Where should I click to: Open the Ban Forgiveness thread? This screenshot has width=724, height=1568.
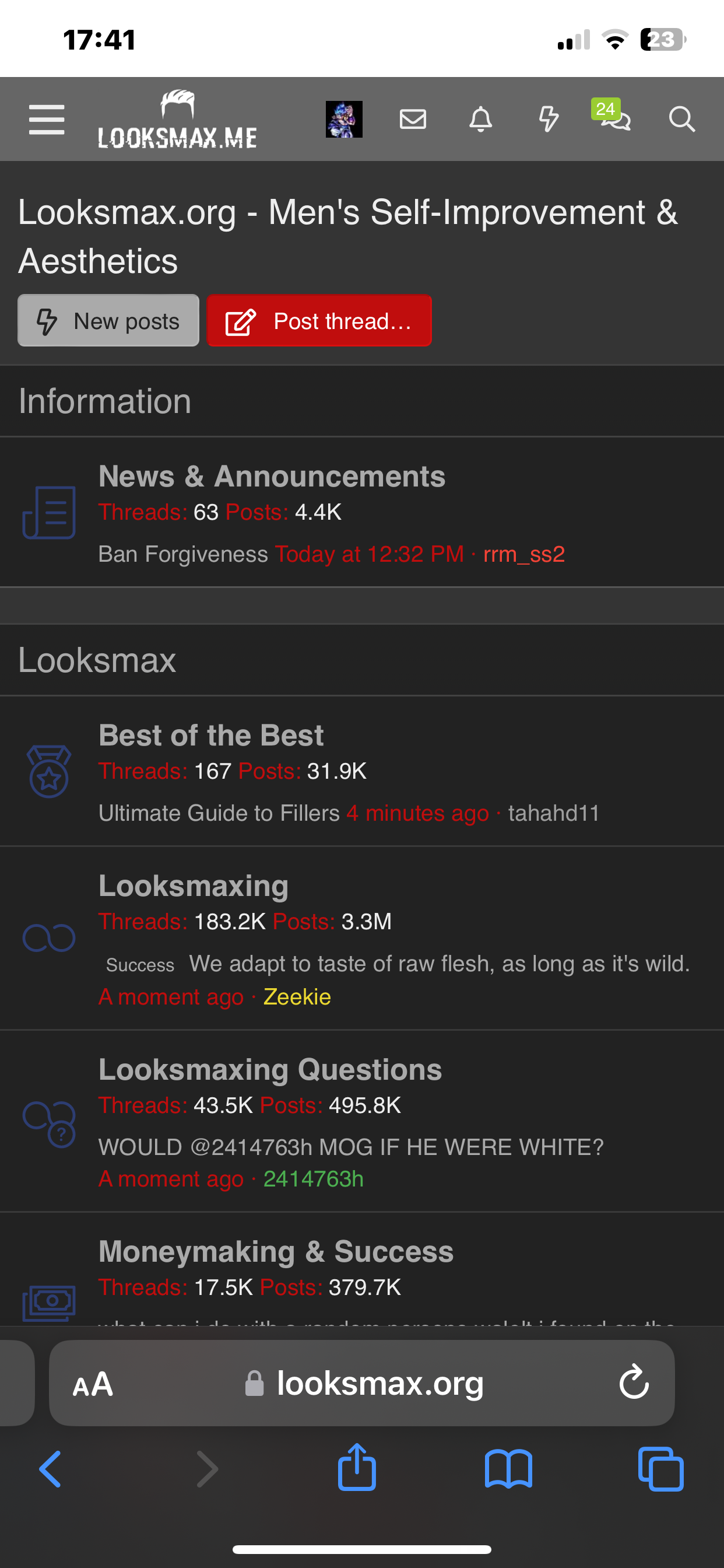tap(183, 554)
